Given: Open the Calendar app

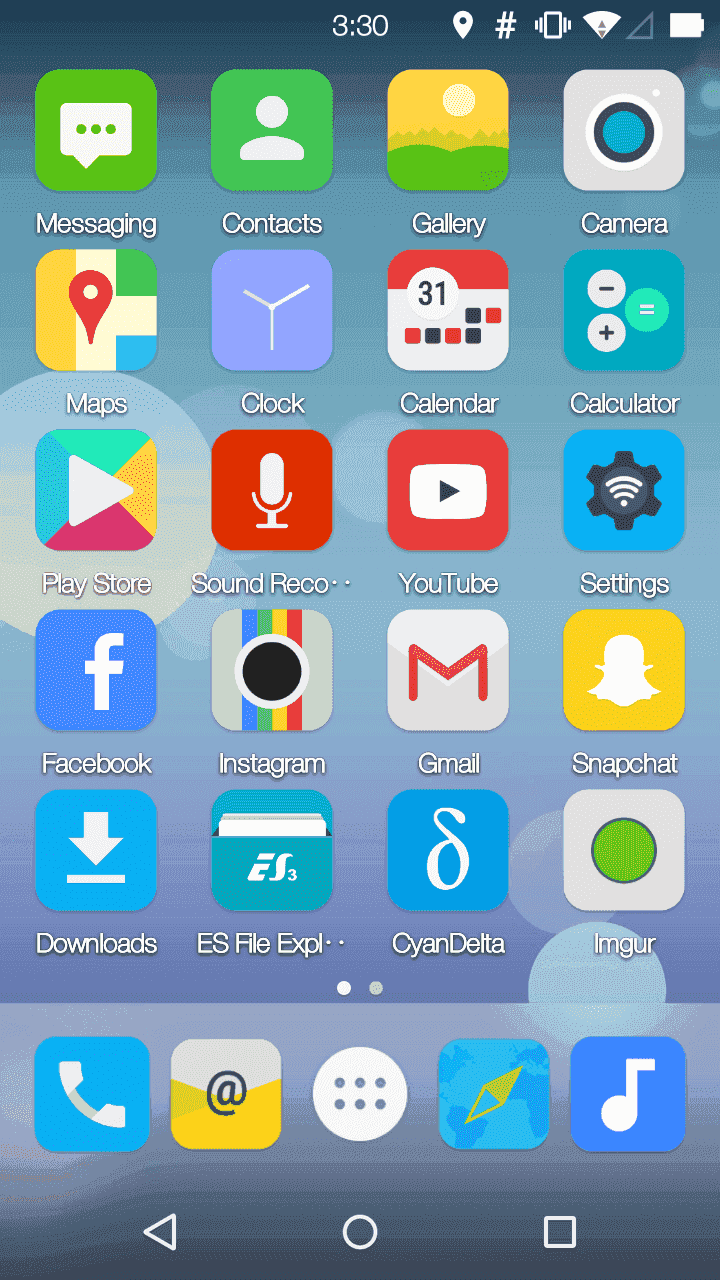Looking at the screenshot, I should 448,310.
